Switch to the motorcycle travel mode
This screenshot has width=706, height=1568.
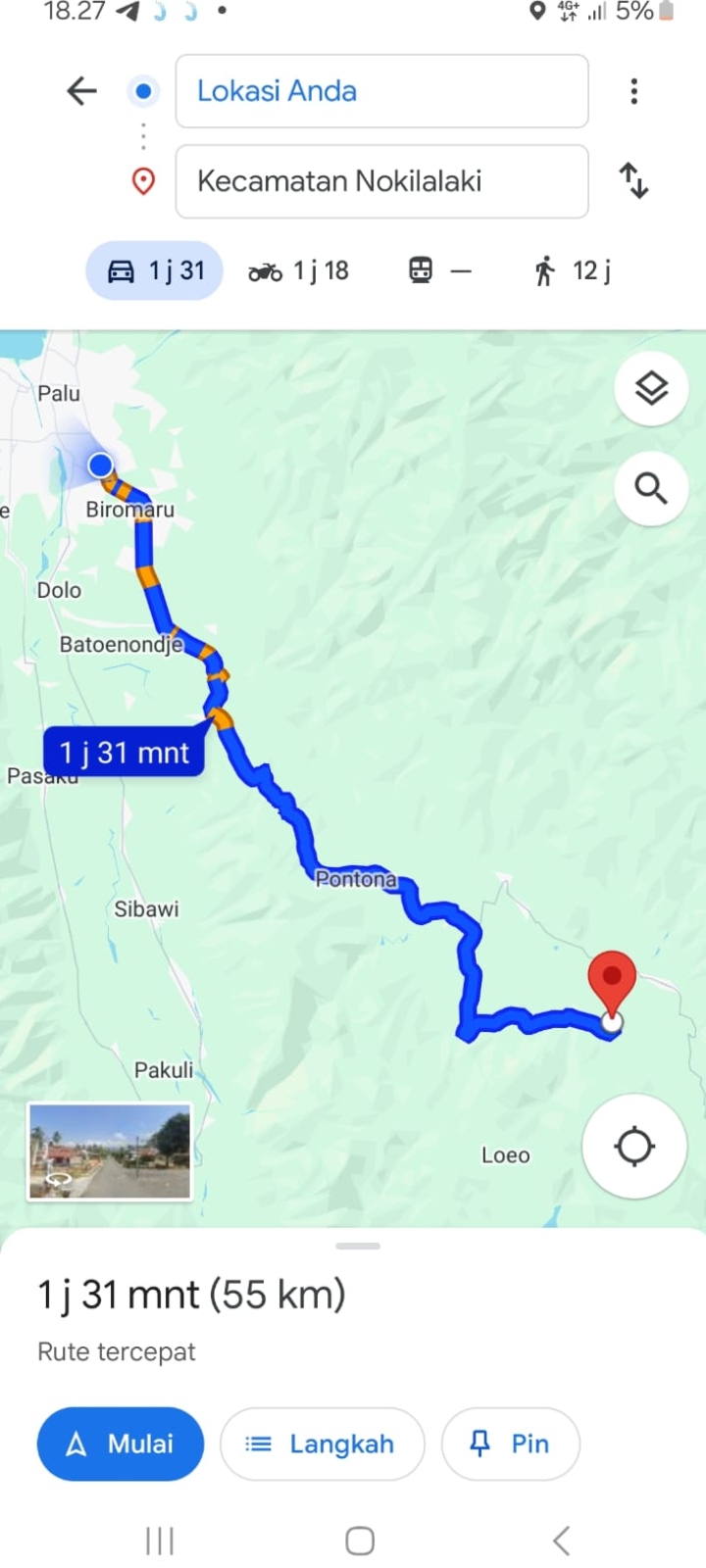tap(298, 270)
